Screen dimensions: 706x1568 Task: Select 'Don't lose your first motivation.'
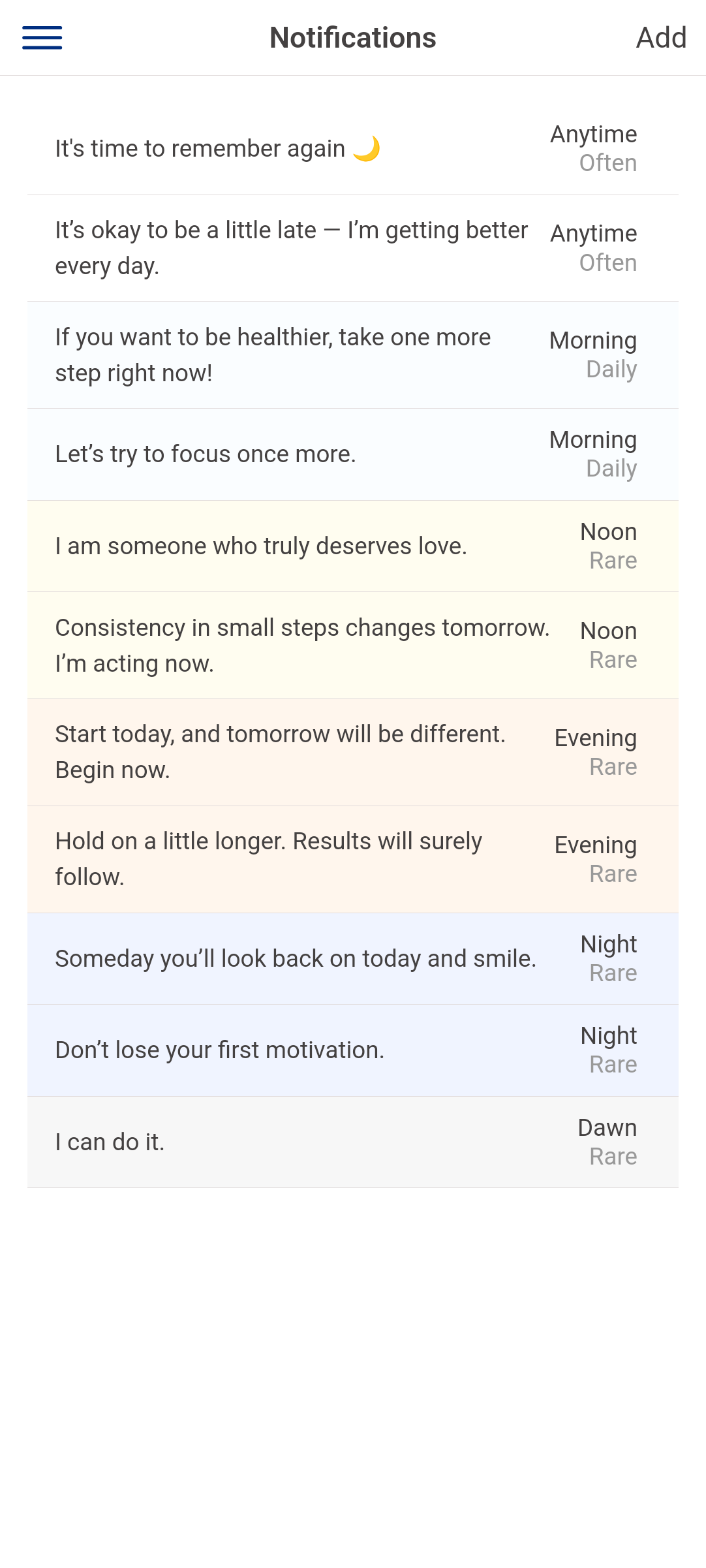coord(220,1049)
